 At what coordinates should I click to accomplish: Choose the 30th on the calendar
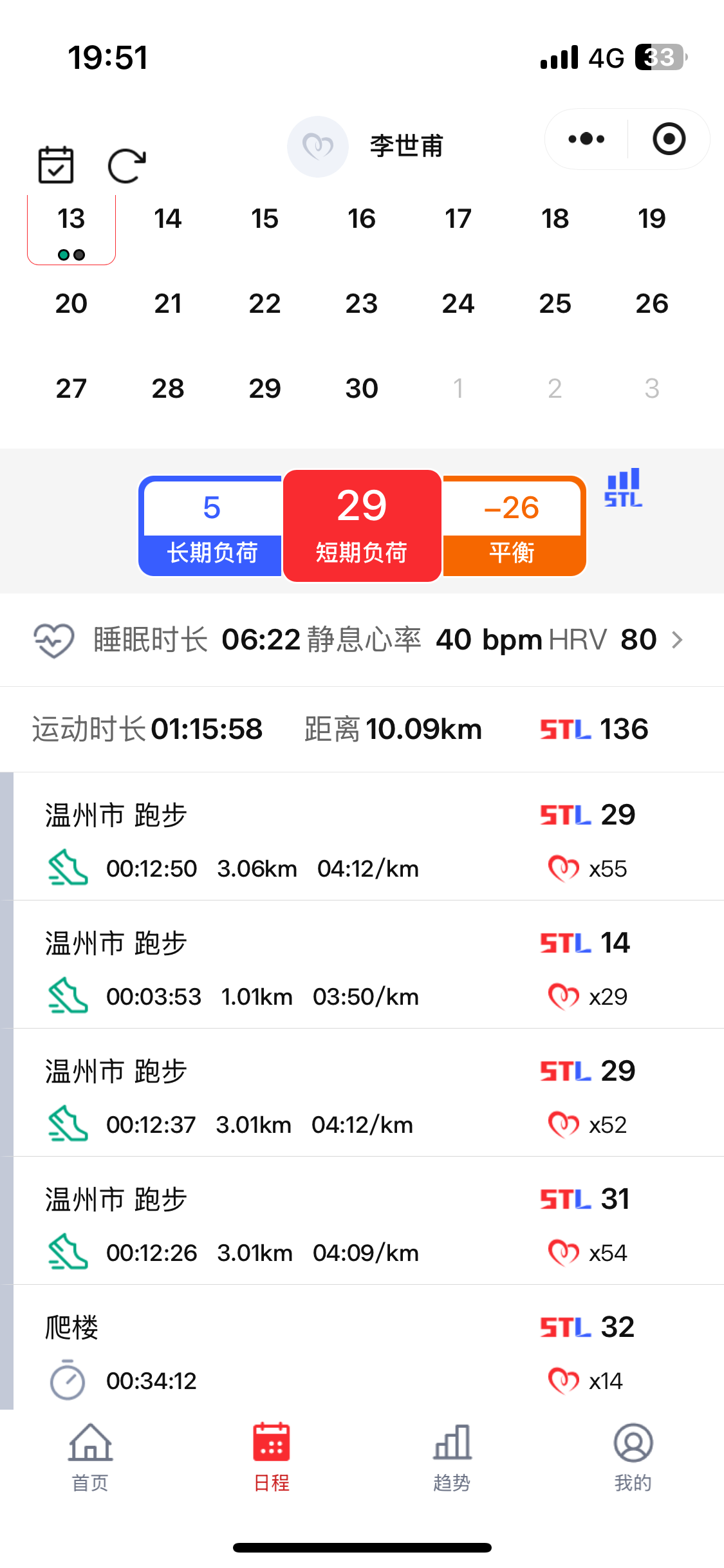tap(362, 389)
